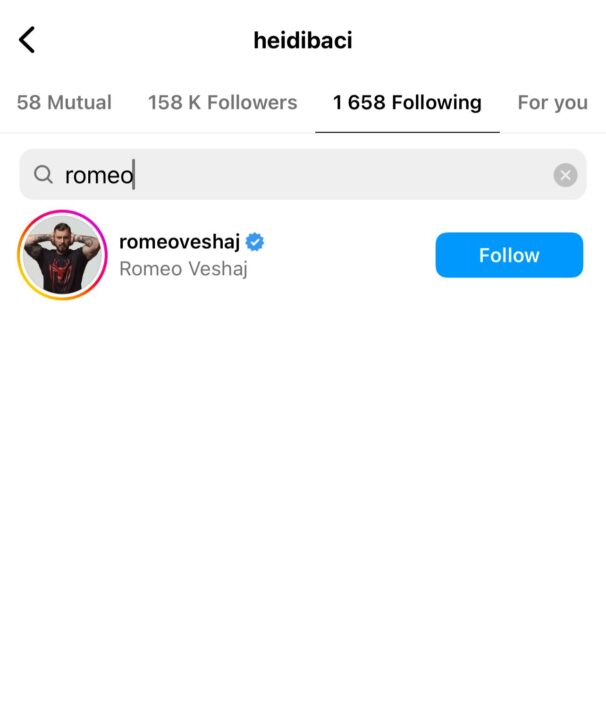
Task: Switch to the For you tab
Action: (x=552, y=102)
